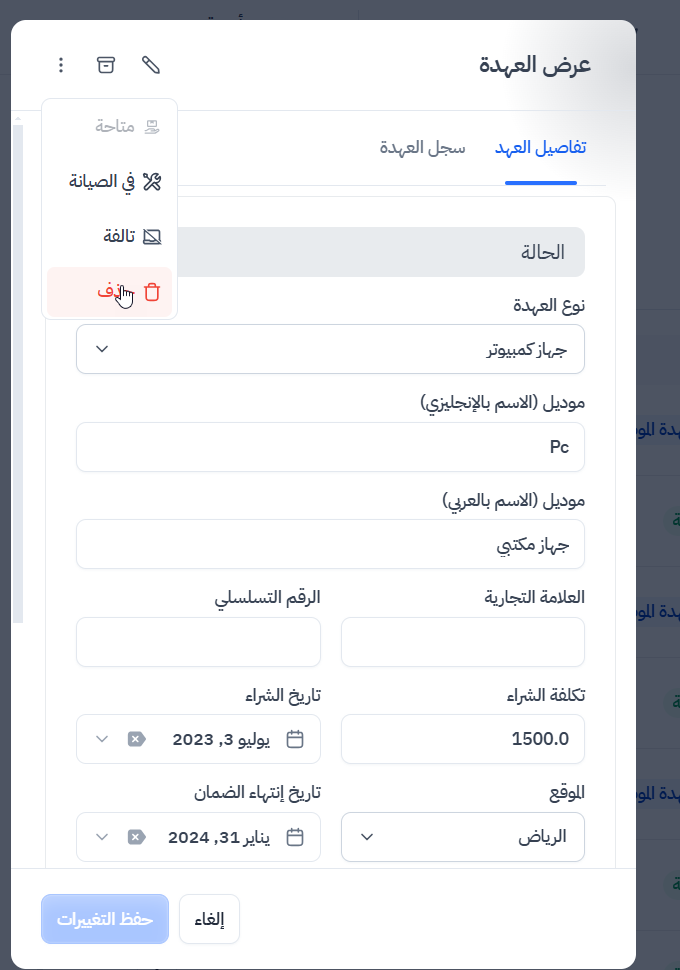
Task: Tap the إلغاء cancel button
Action: coord(209,919)
